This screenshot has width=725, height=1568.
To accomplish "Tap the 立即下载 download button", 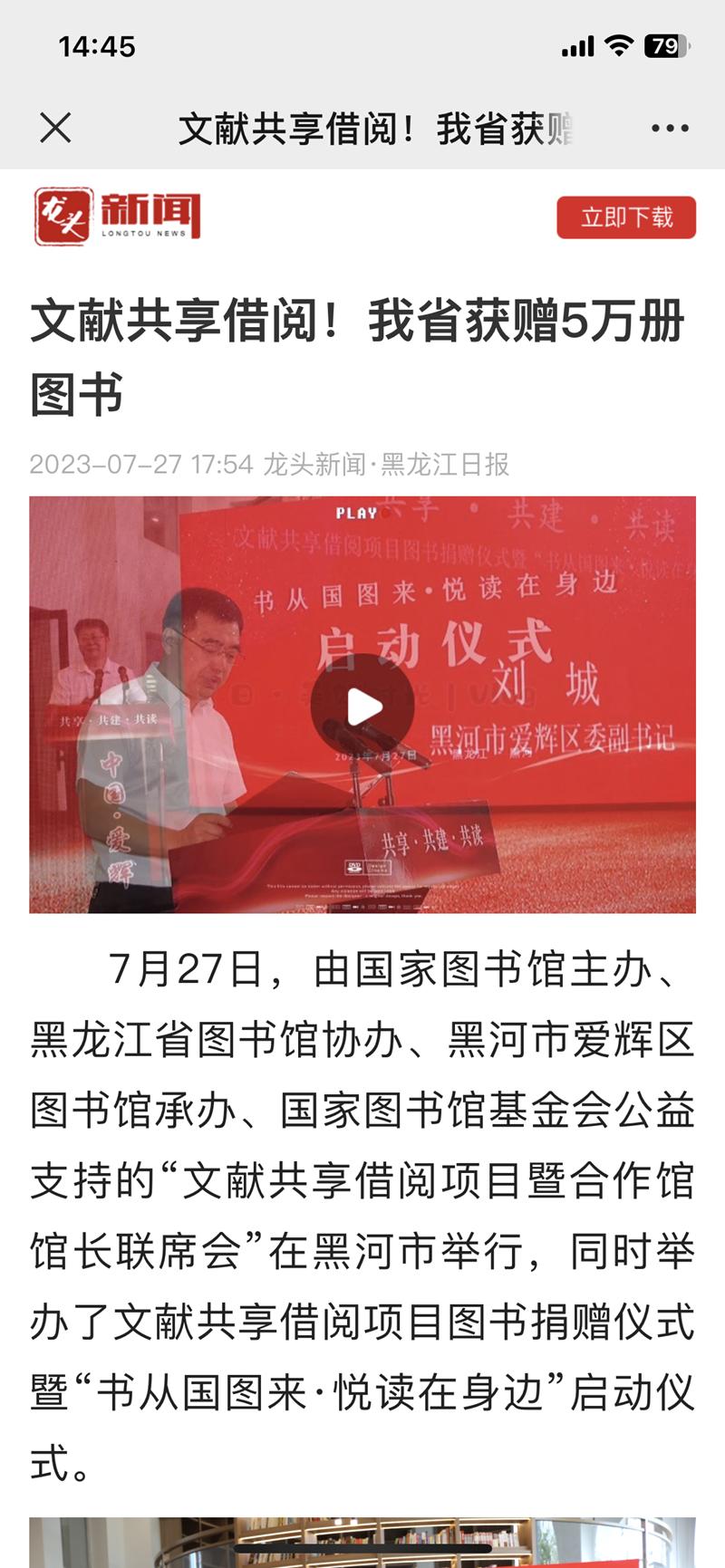I will pos(626,217).
